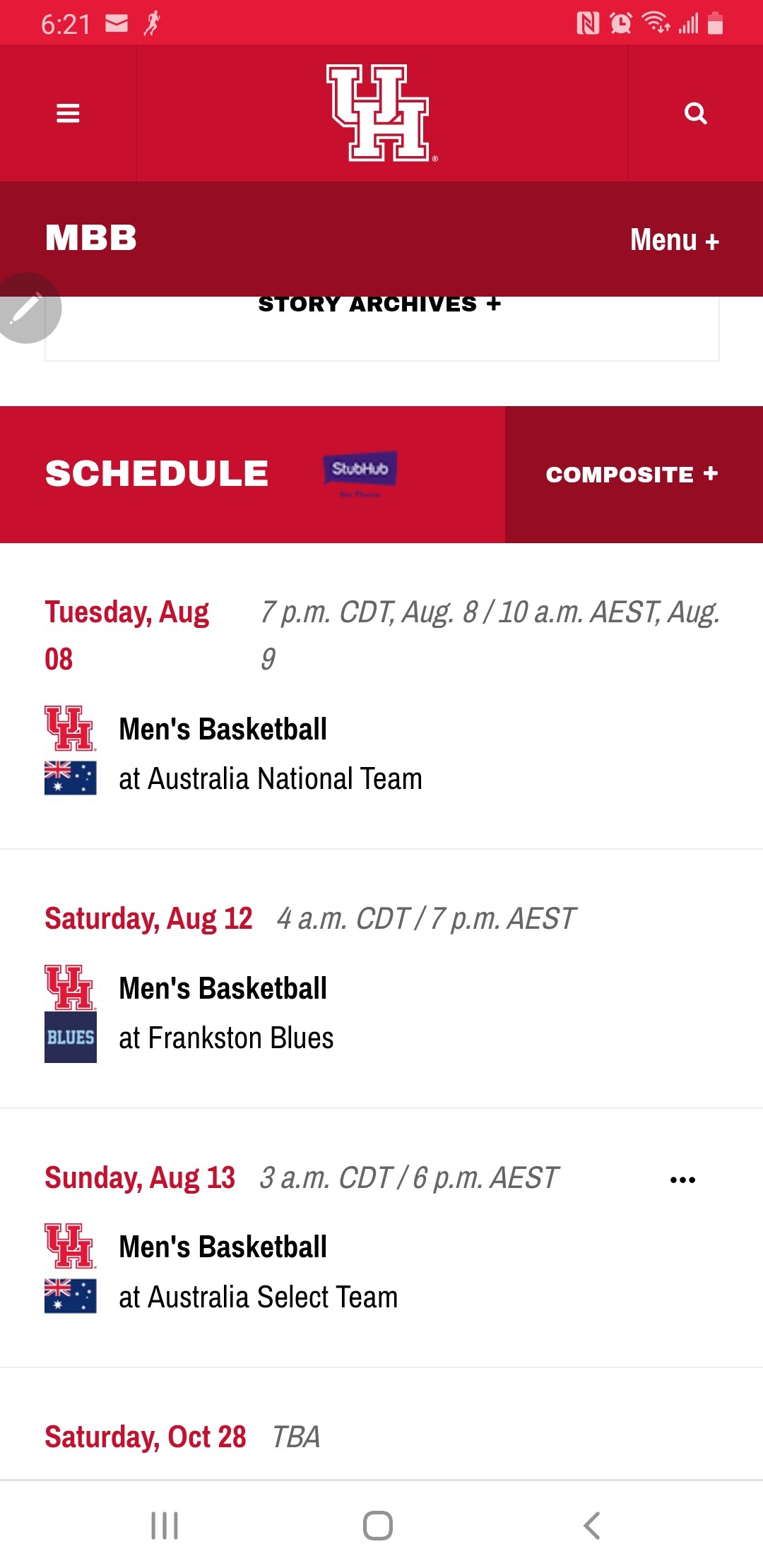Tap the search magnifier icon
This screenshot has height=1568, width=763.
coord(696,113)
